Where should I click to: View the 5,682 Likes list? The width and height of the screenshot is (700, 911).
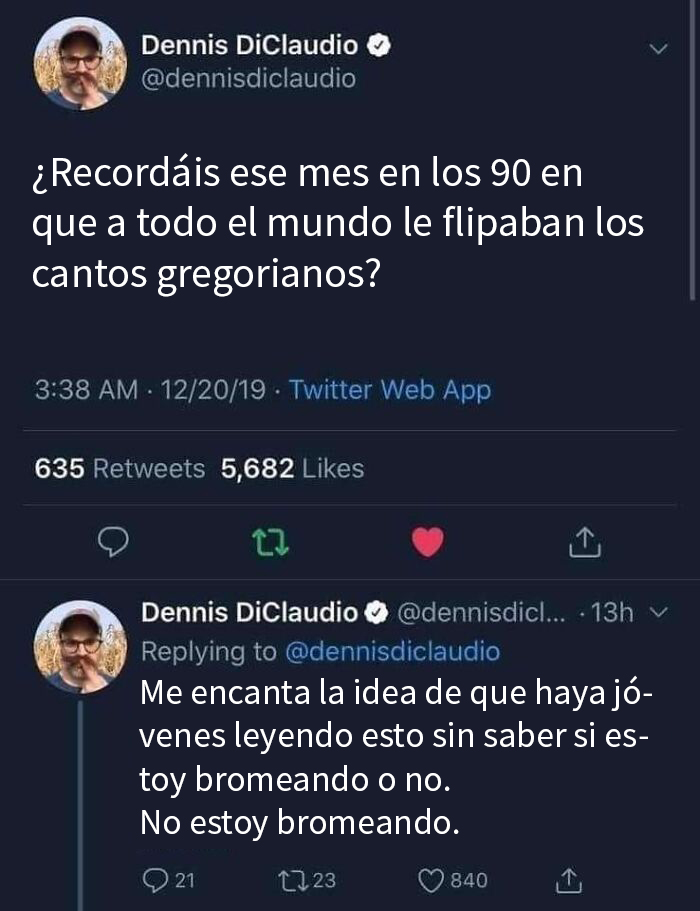[x=292, y=468]
